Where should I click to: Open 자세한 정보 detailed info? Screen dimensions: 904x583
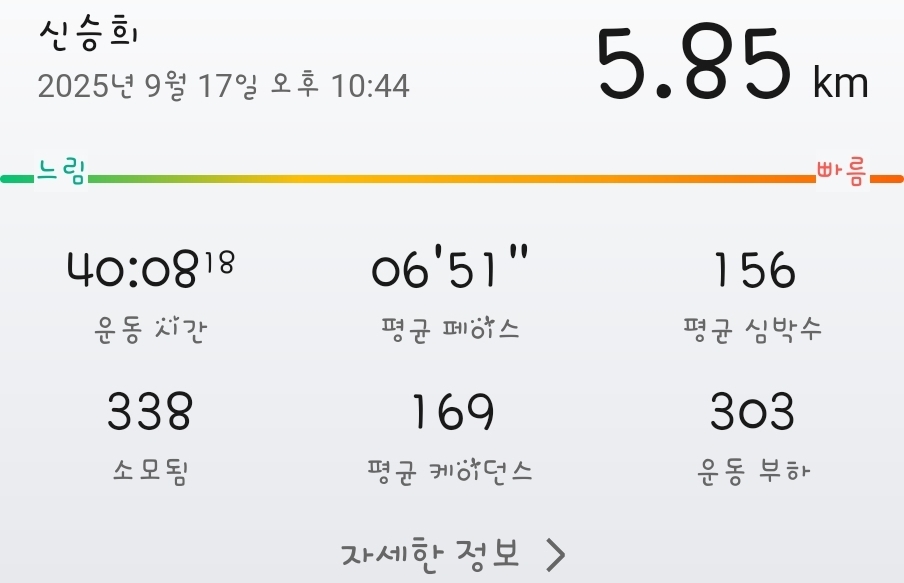tap(452, 553)
